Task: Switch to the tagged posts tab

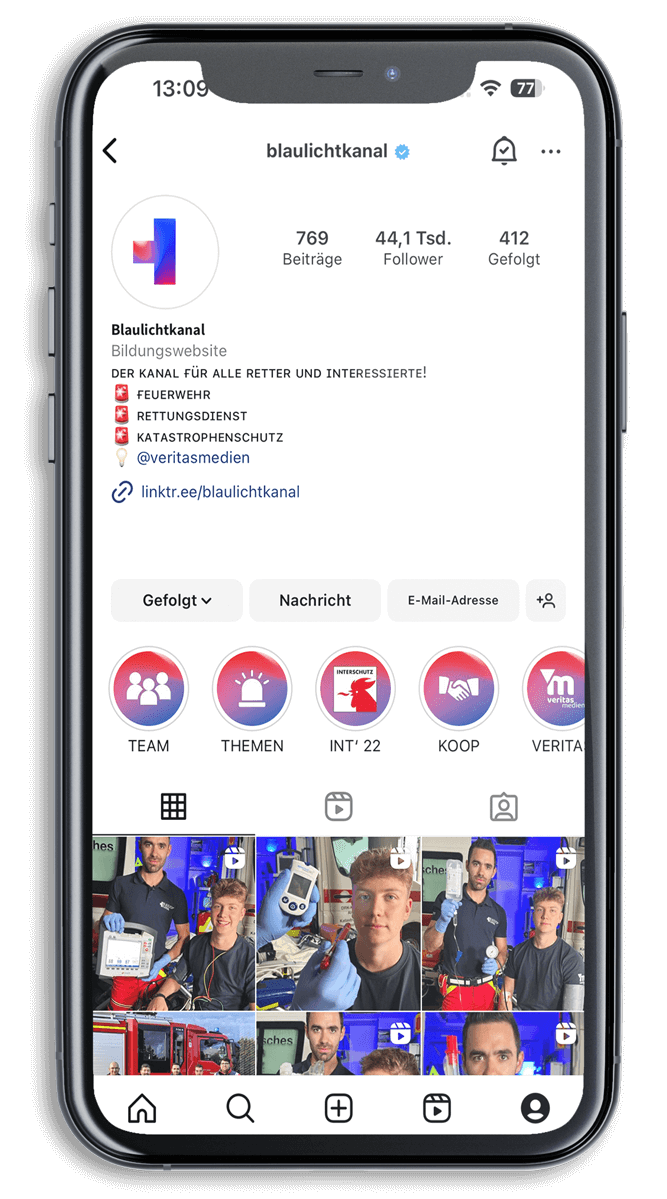Action: pyautogui.click(x=503, y=806)
